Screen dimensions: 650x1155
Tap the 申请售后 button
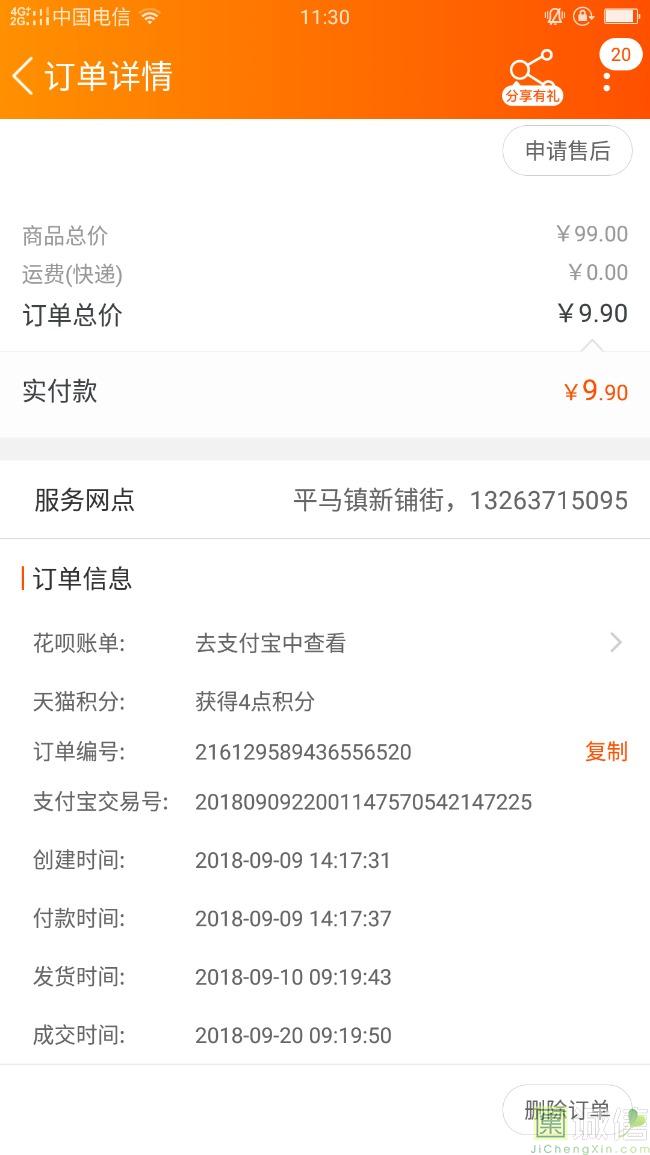(x=567, y=151)
